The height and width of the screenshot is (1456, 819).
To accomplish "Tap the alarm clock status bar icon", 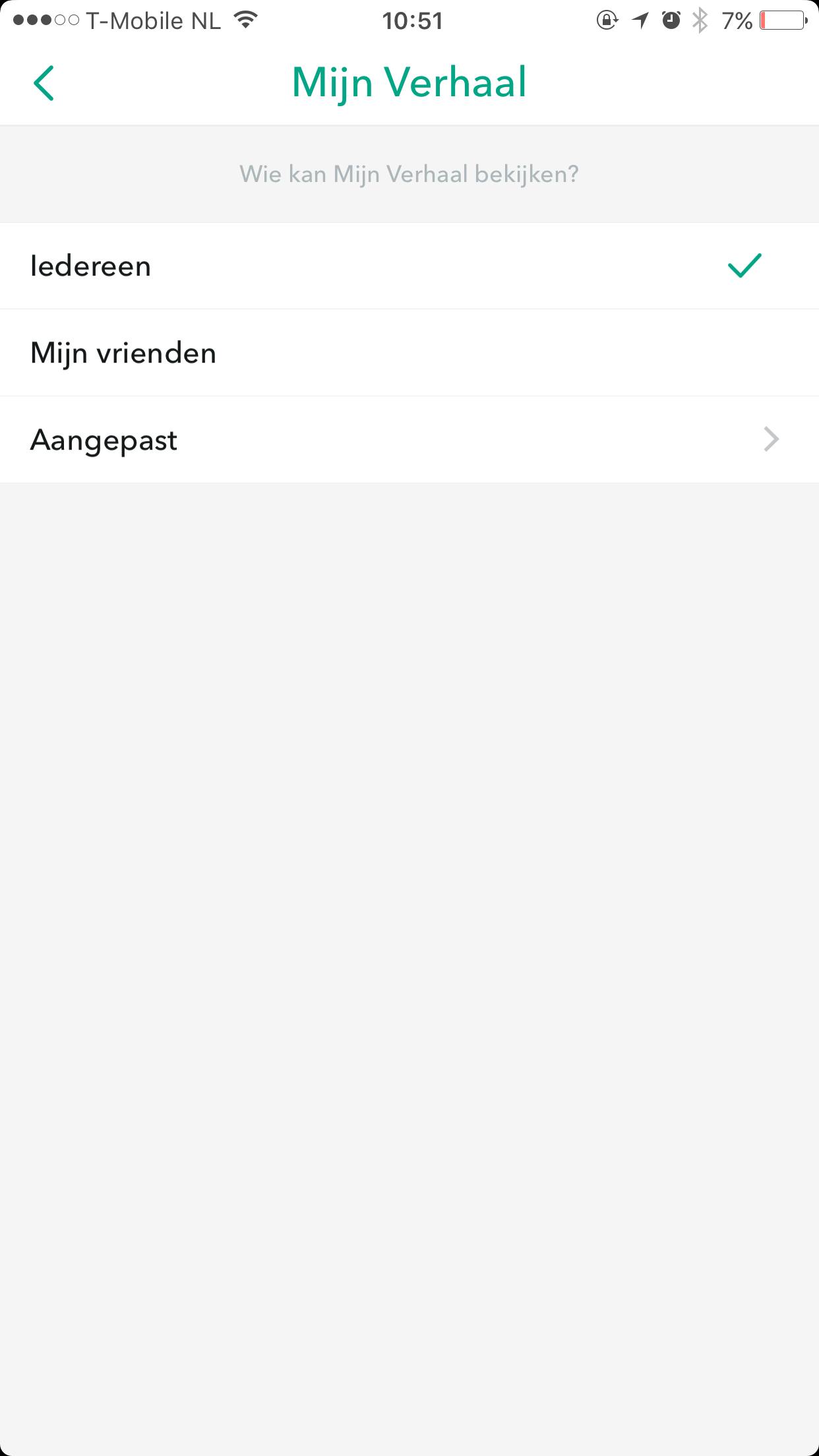I will [x=669, y=20].
